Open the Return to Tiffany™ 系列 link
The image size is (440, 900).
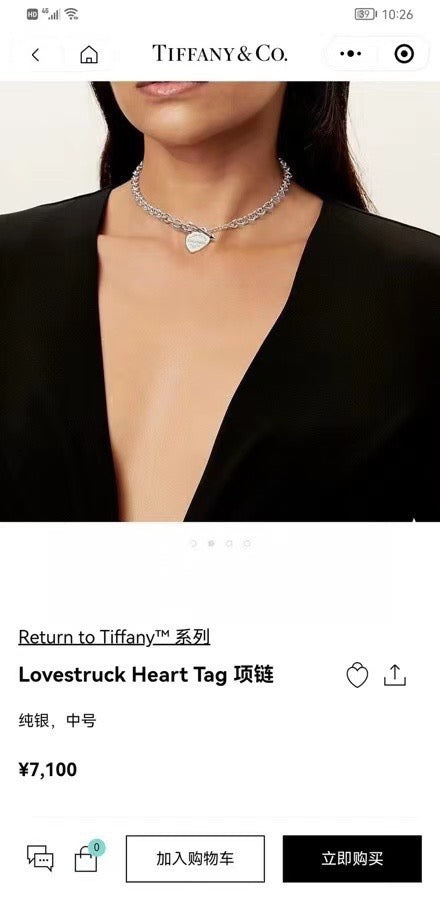114,637
